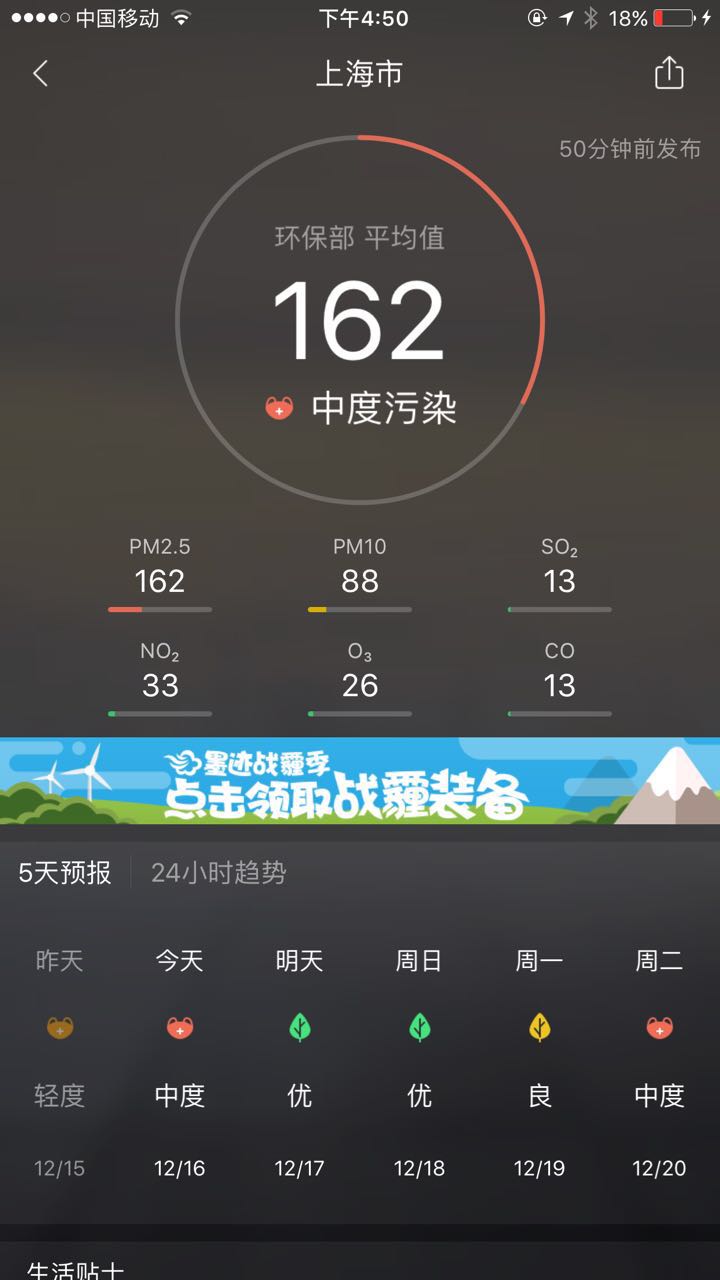Go back using the top-left arrow
This screenshot has width=720, height=1280.
point(40,73)
